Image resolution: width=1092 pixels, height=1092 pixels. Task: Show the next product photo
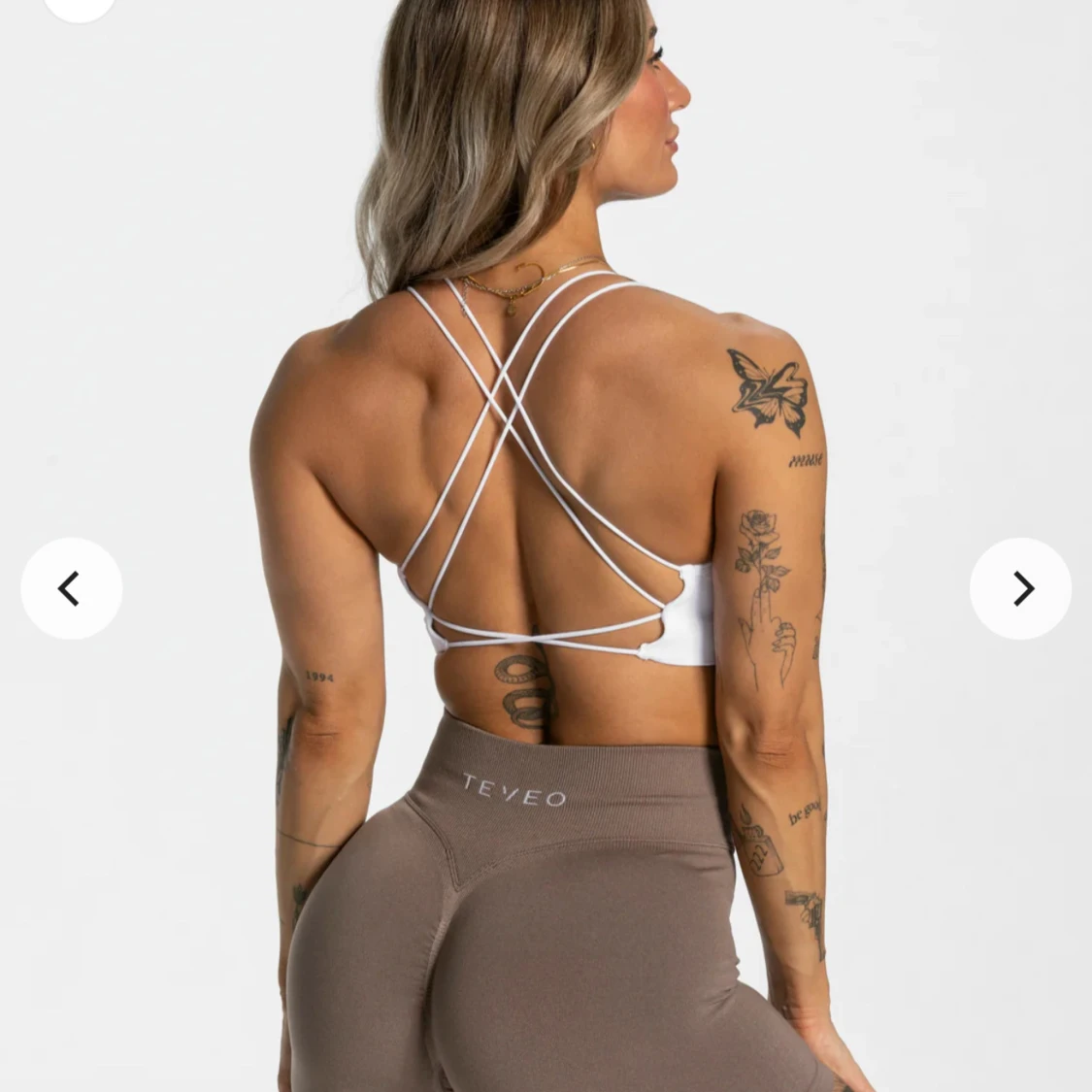pos(1020,588)
